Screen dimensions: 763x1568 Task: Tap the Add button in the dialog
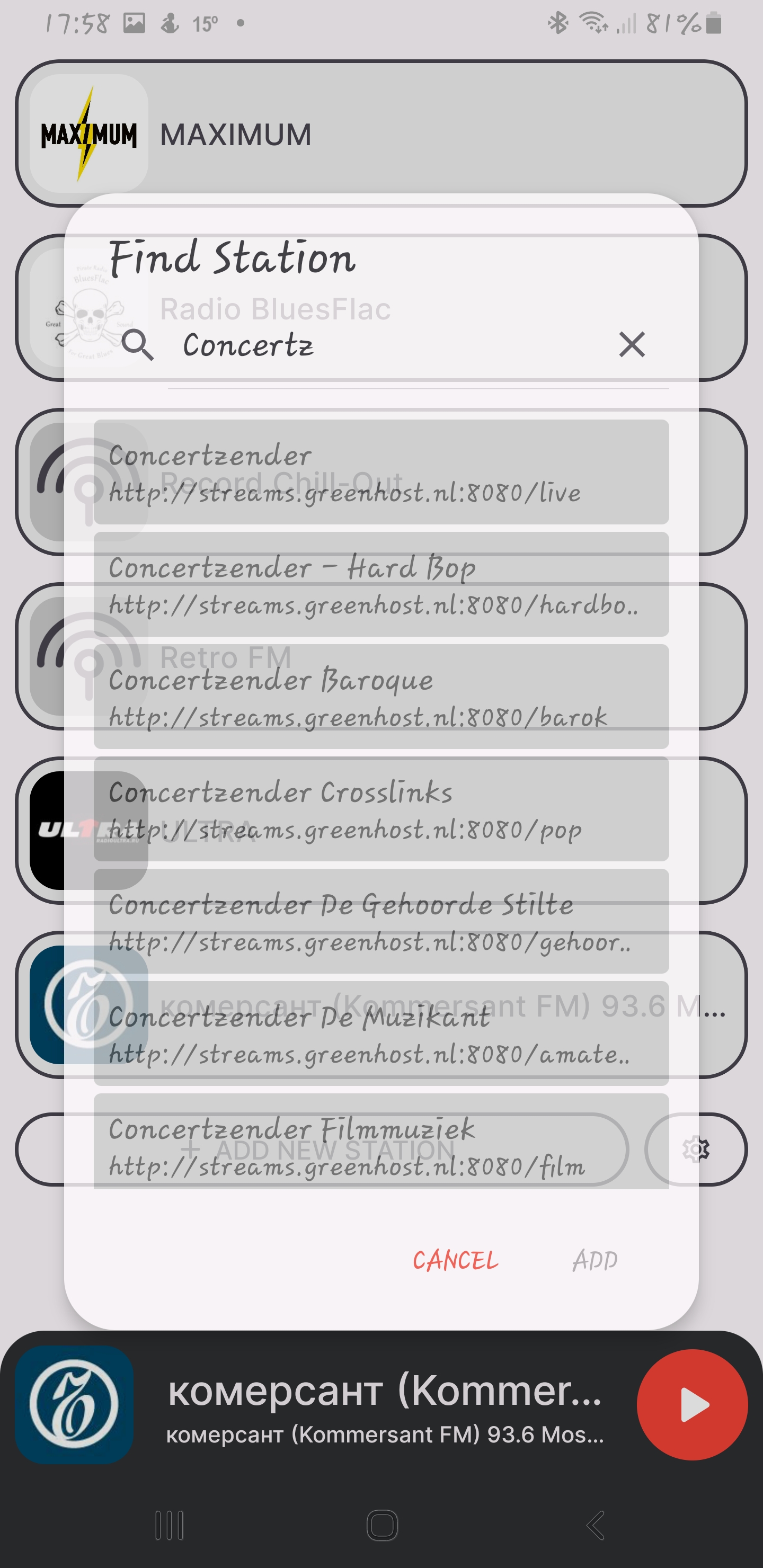(x=595, y=1260)
